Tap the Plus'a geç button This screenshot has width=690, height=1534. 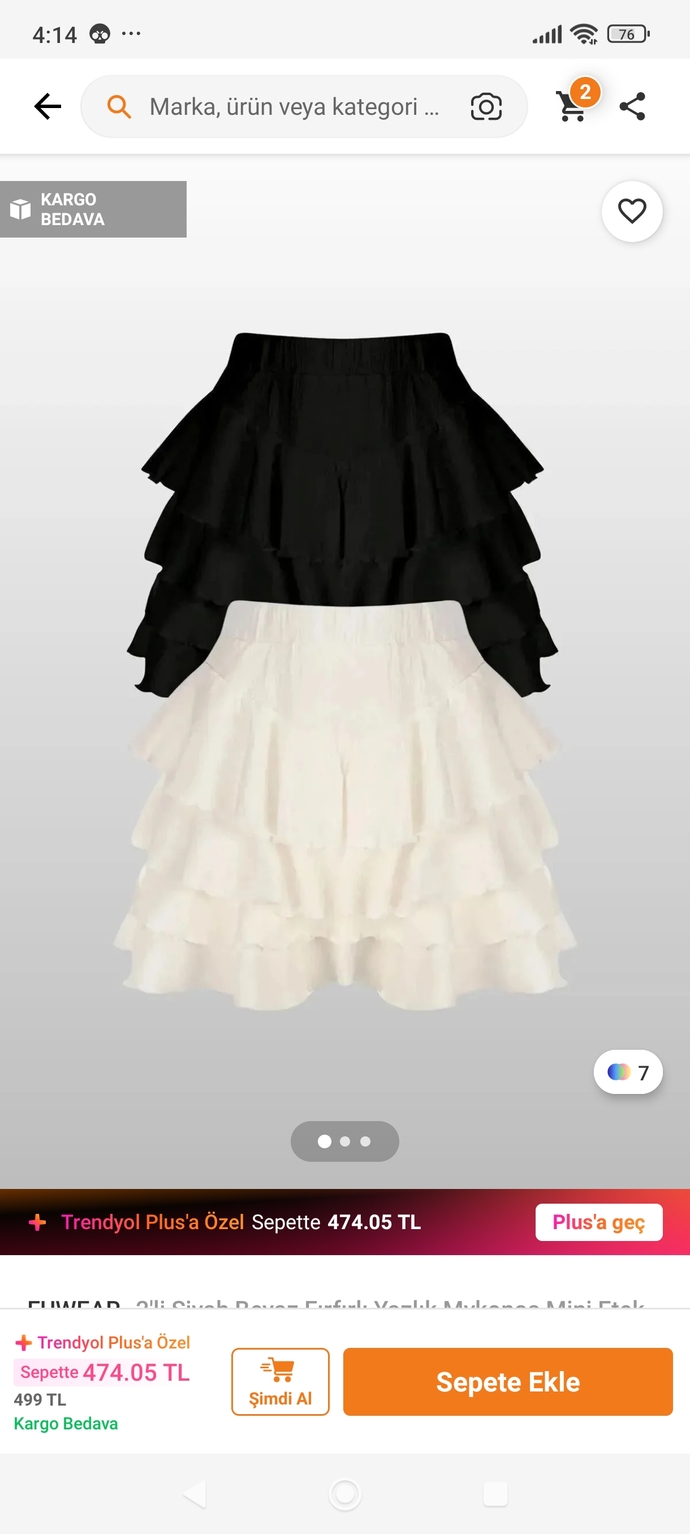point(599,1222)
